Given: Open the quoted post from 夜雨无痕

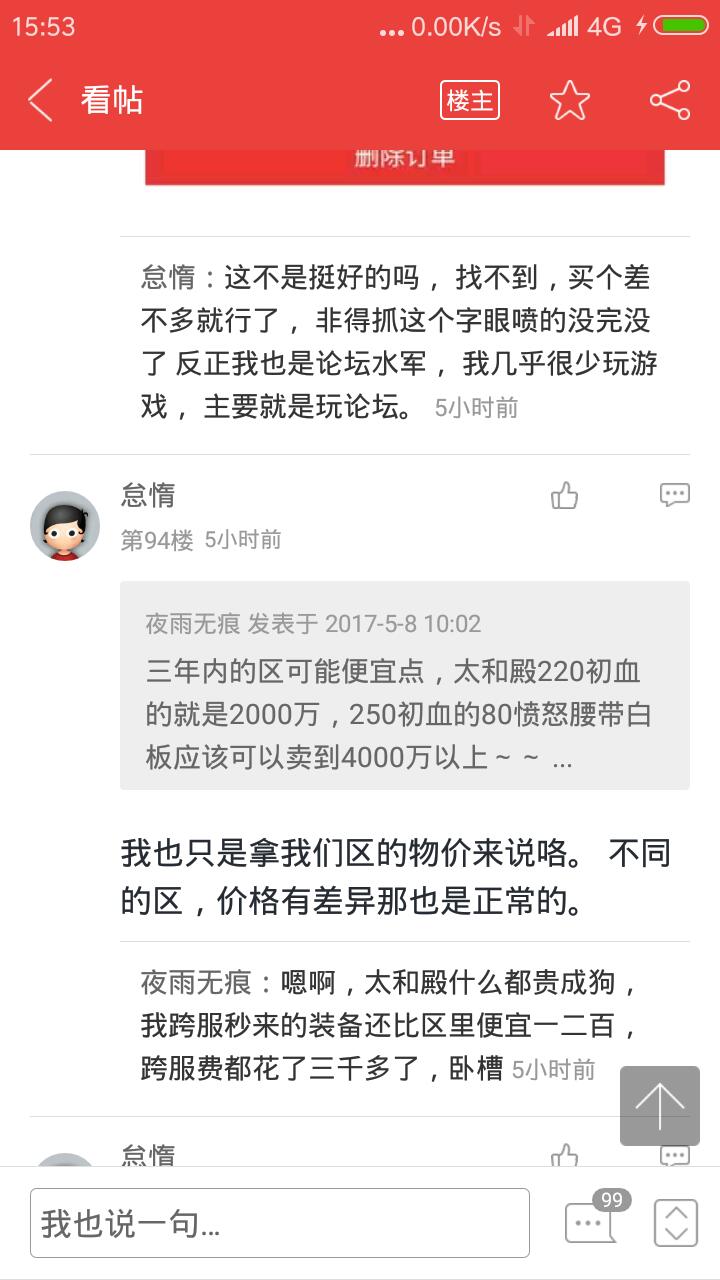Looking at the screenshot, I should click(x=405, y=685).
